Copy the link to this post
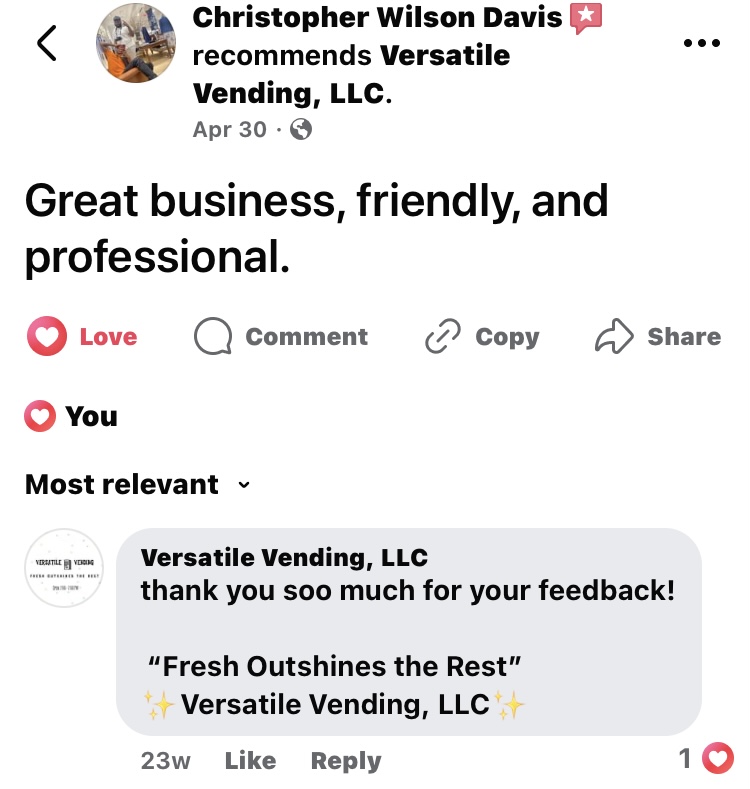 [x=482, y=337]
